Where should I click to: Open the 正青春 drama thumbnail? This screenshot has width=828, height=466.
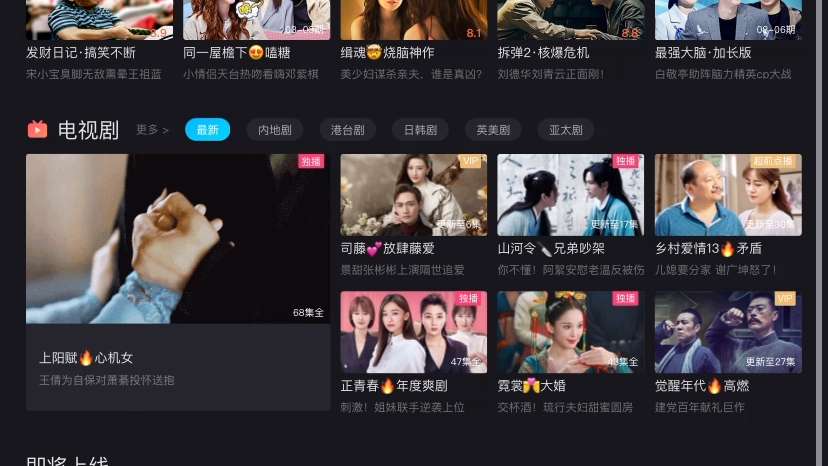tap(414, 331)
